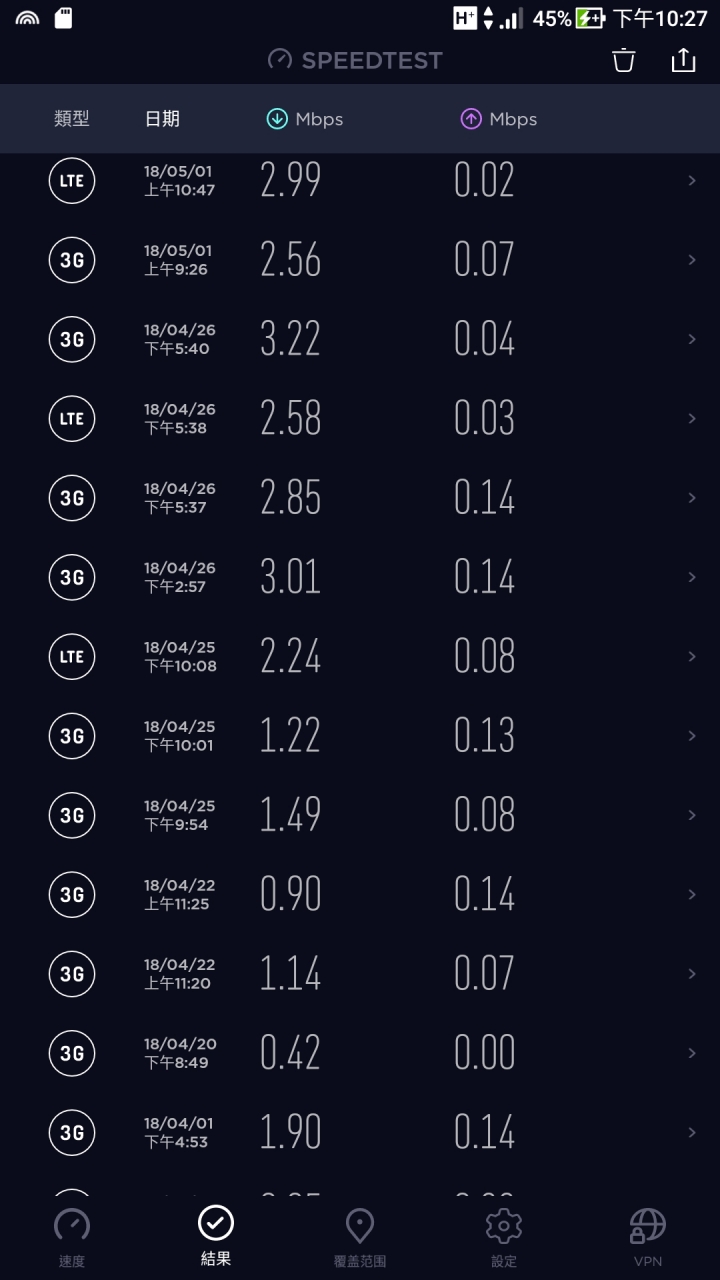Select the 18/04/22 上午11:25 result row
This screenshot has width=720, height=1280.
[x=360, y=894]
